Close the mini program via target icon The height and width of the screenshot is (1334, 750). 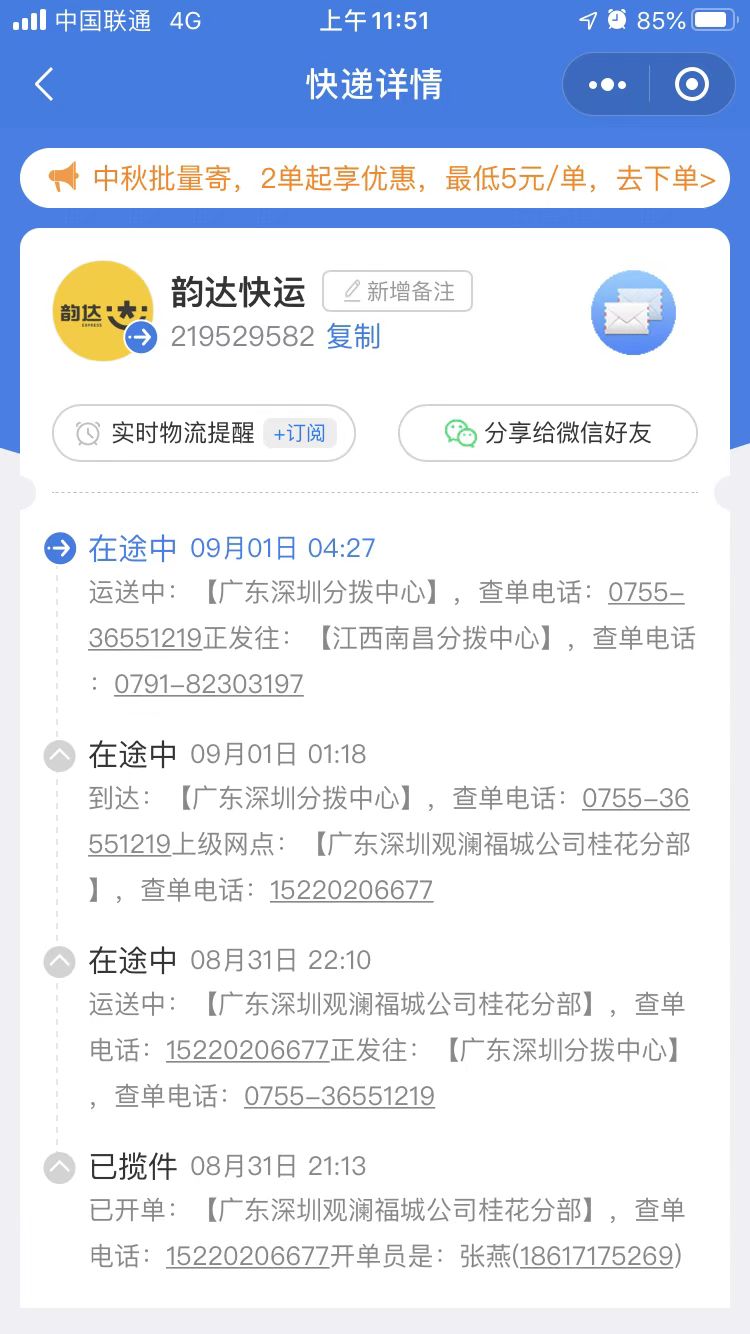pyautogui.click(x=692, y=85)
